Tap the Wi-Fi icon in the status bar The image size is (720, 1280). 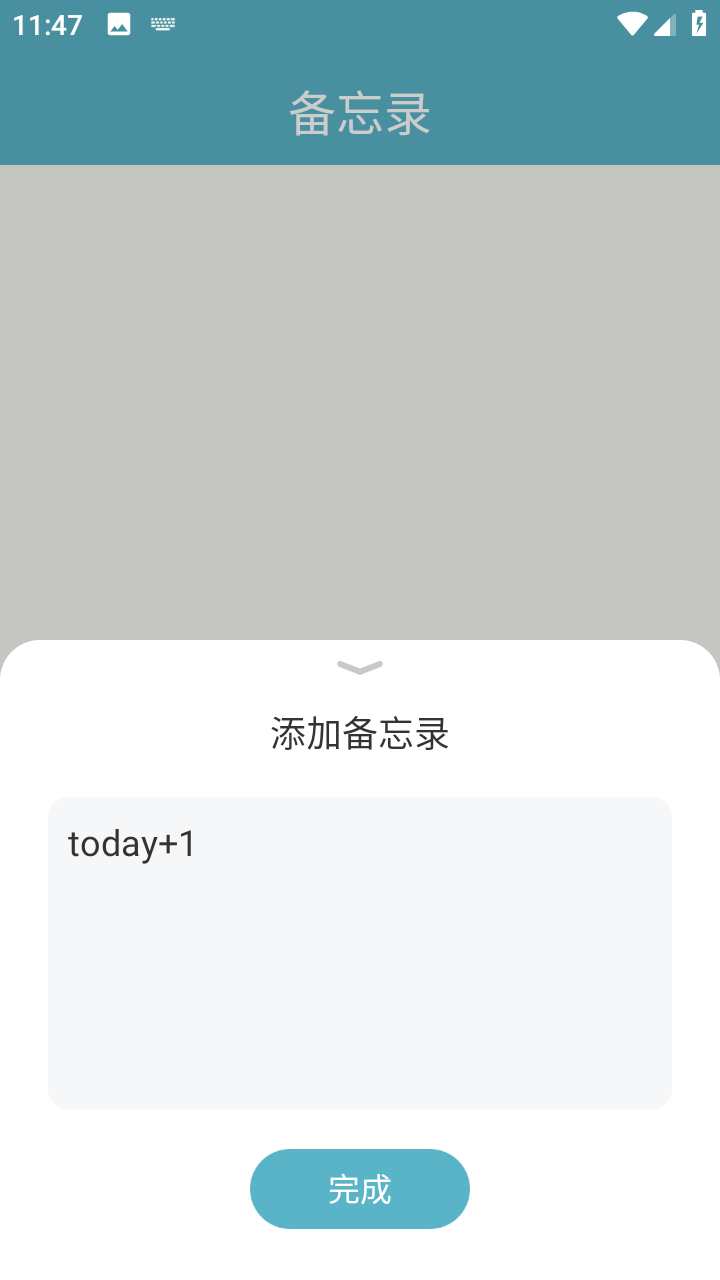tap(630, 23)
